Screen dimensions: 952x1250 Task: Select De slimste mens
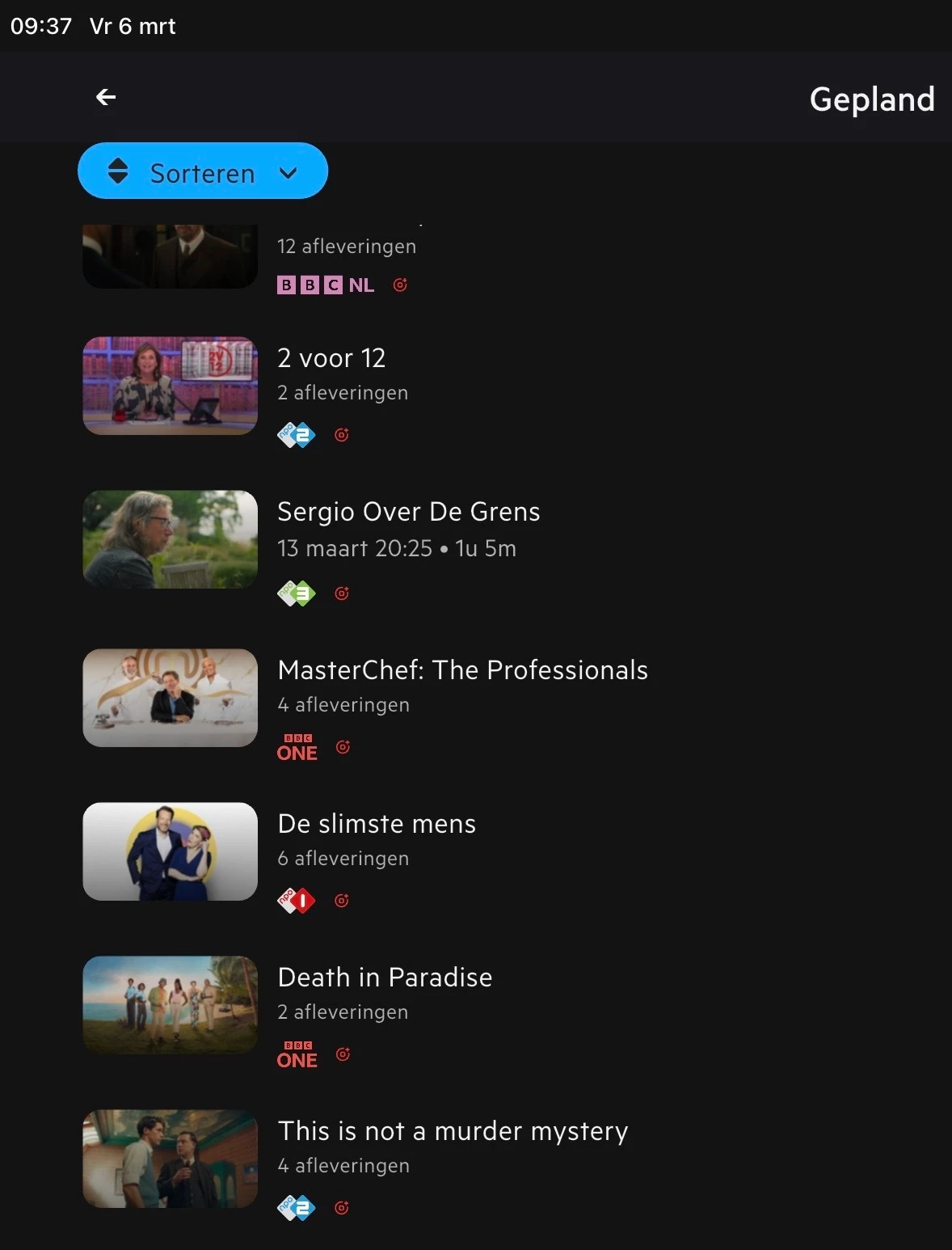pos(377,825)
